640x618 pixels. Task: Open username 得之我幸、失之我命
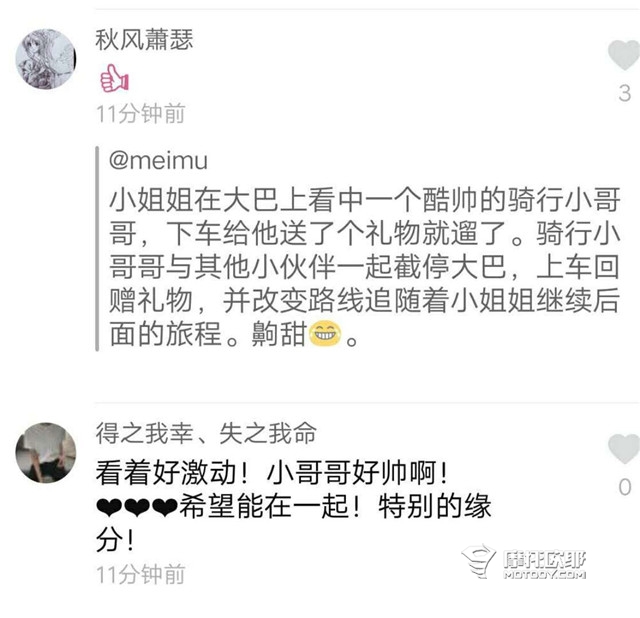[206, 432]
